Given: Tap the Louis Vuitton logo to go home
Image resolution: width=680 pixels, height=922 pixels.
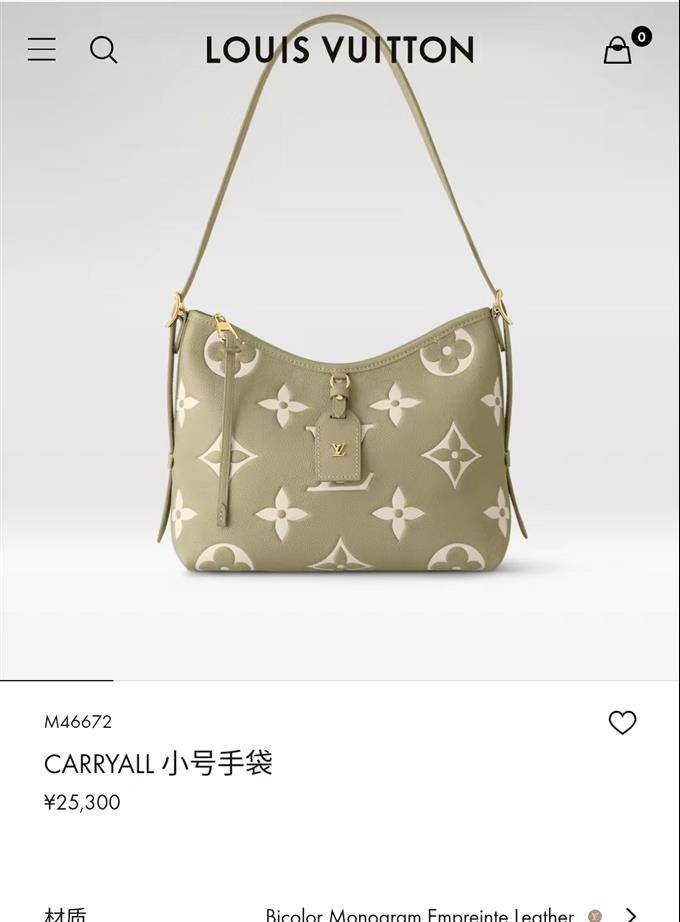Looking at the screenshot, I should point(340,50).
